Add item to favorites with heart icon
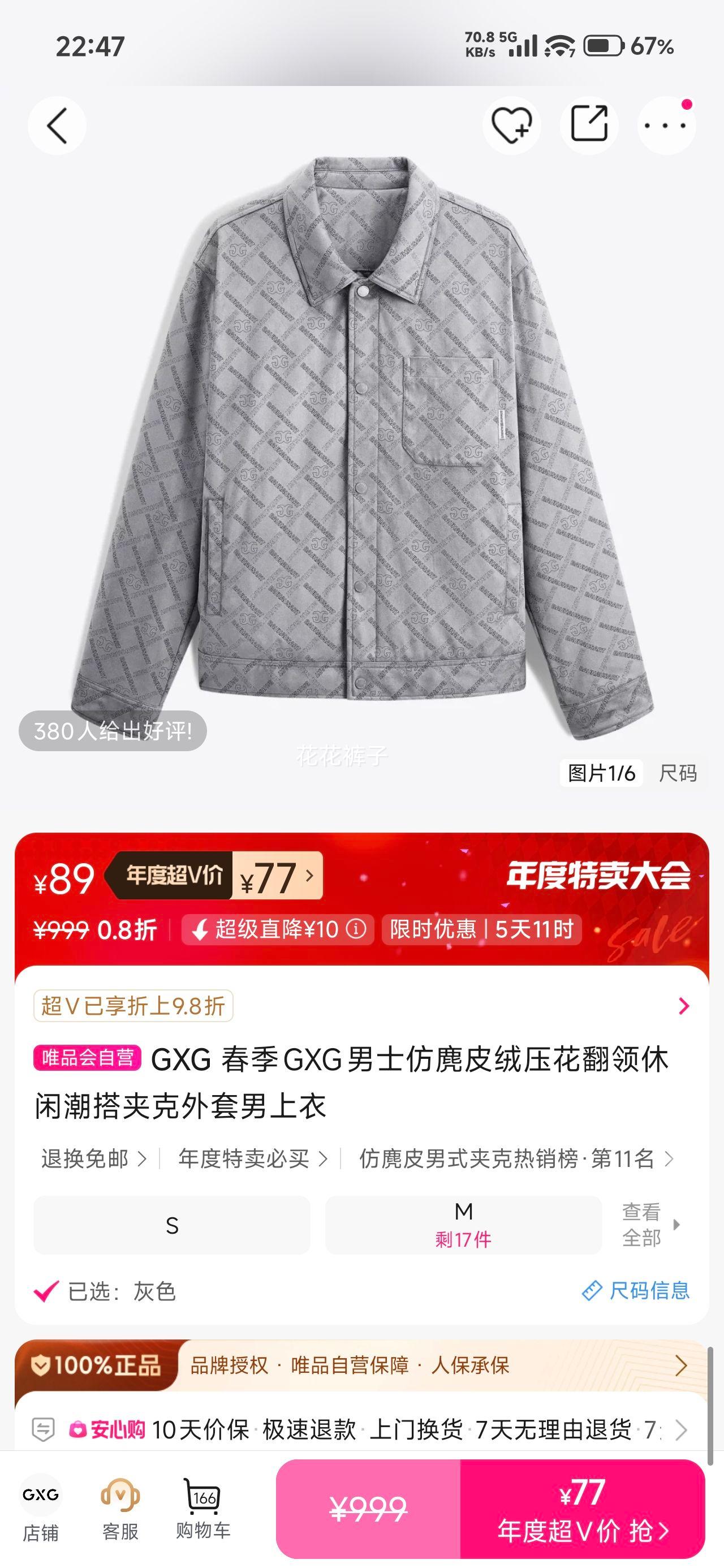The width and height of the screenshot is (724, 1568). pyautogui.click(x=512, y=124)
